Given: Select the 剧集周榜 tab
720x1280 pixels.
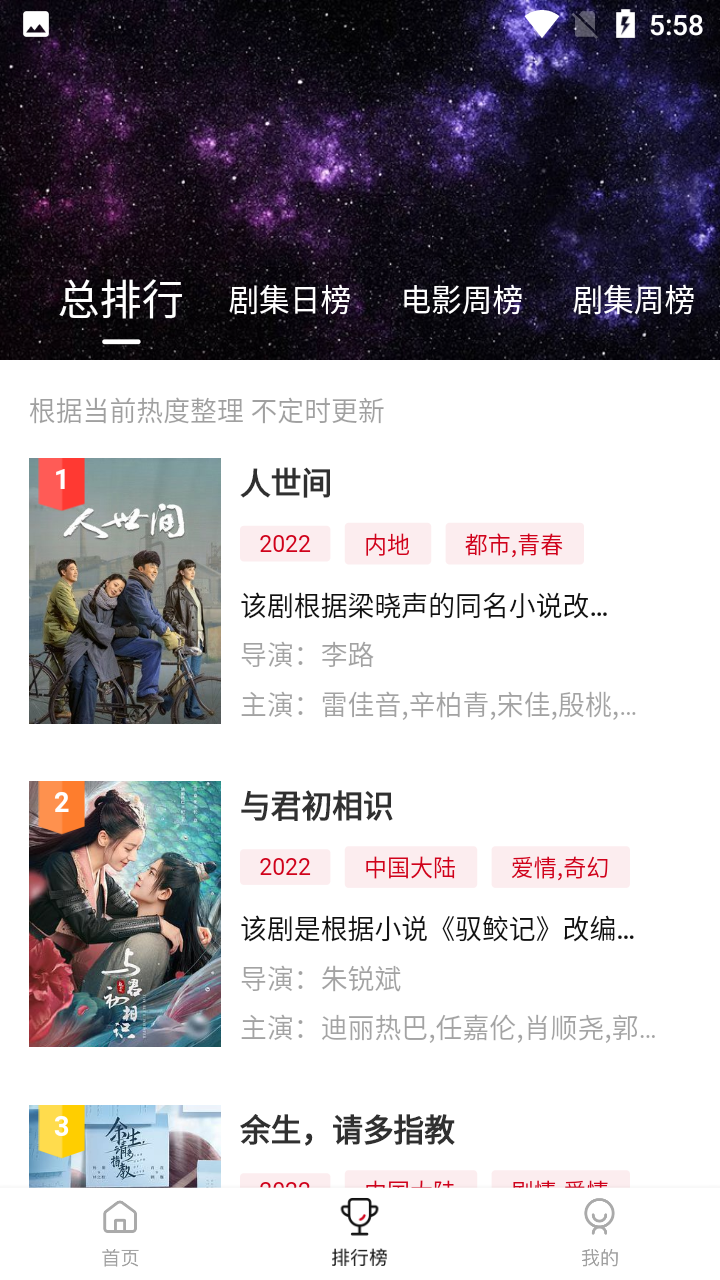Looking at the screenshot, I should coord(633,300).
